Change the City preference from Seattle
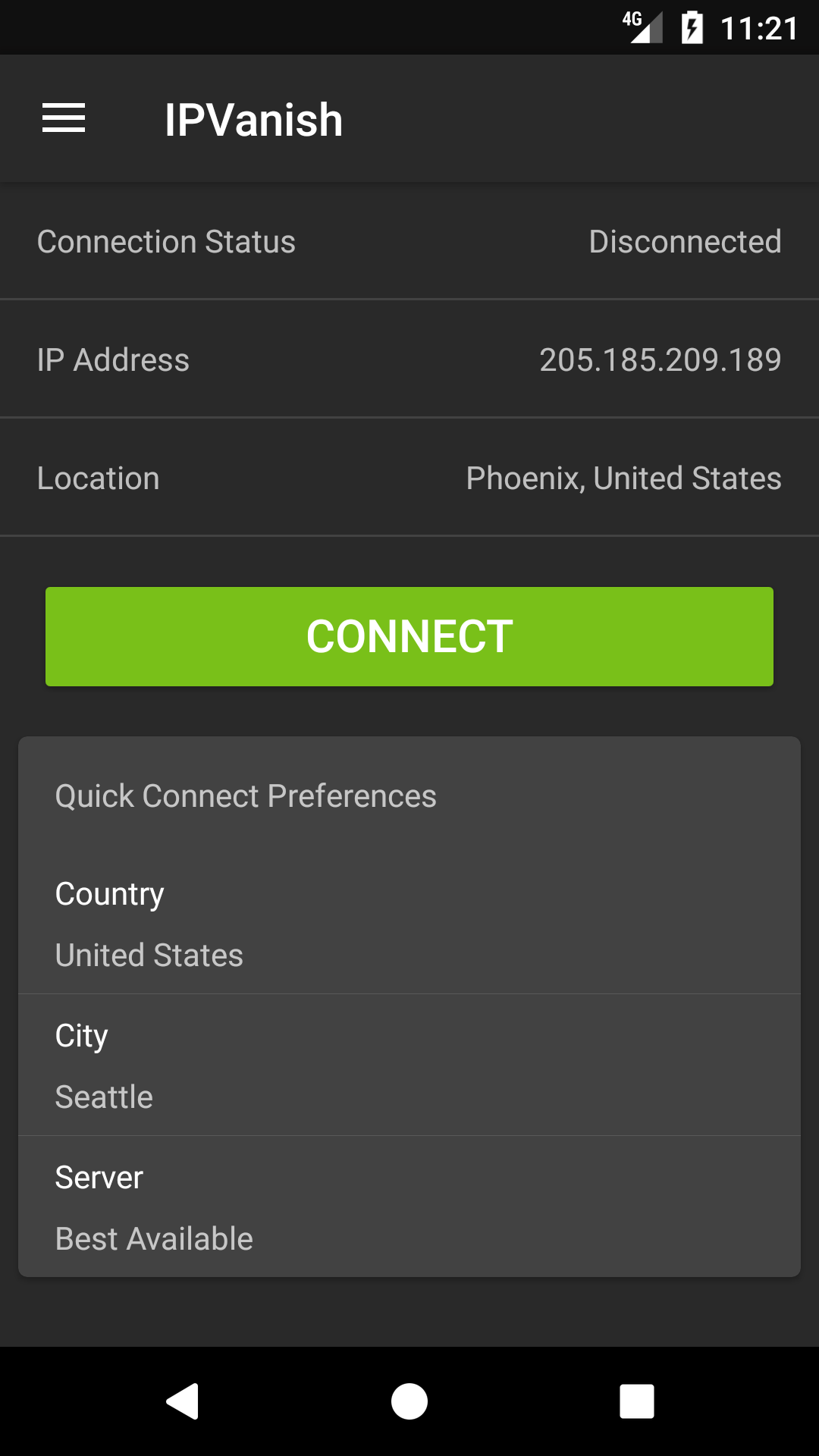Image resolution: width=819 pixels, height=1456 pixels. pyautogui.click(x=409, y=1065)
